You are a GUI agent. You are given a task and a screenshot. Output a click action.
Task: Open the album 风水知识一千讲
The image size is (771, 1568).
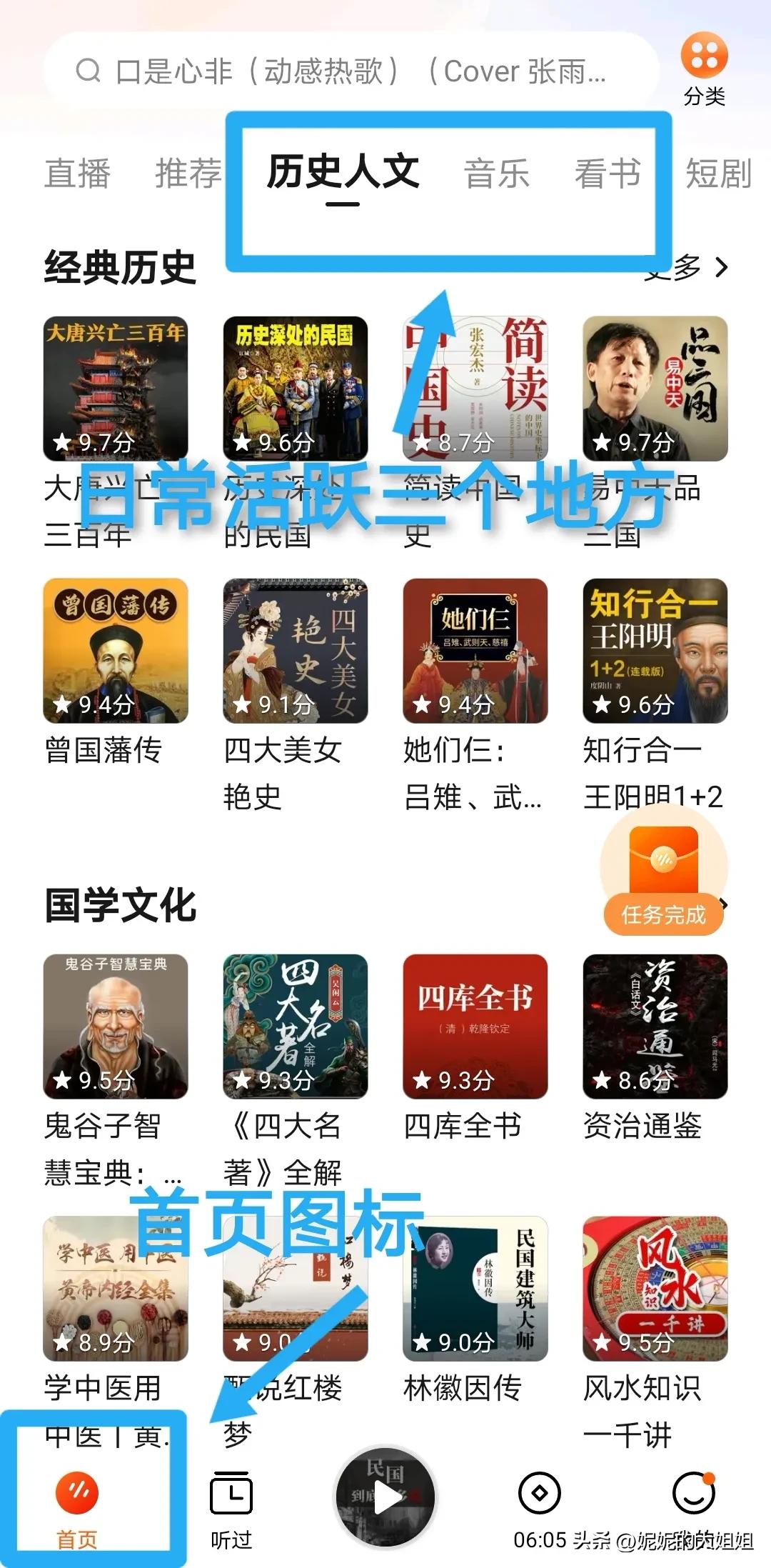pyautogui.click(x=655, y=1289)
